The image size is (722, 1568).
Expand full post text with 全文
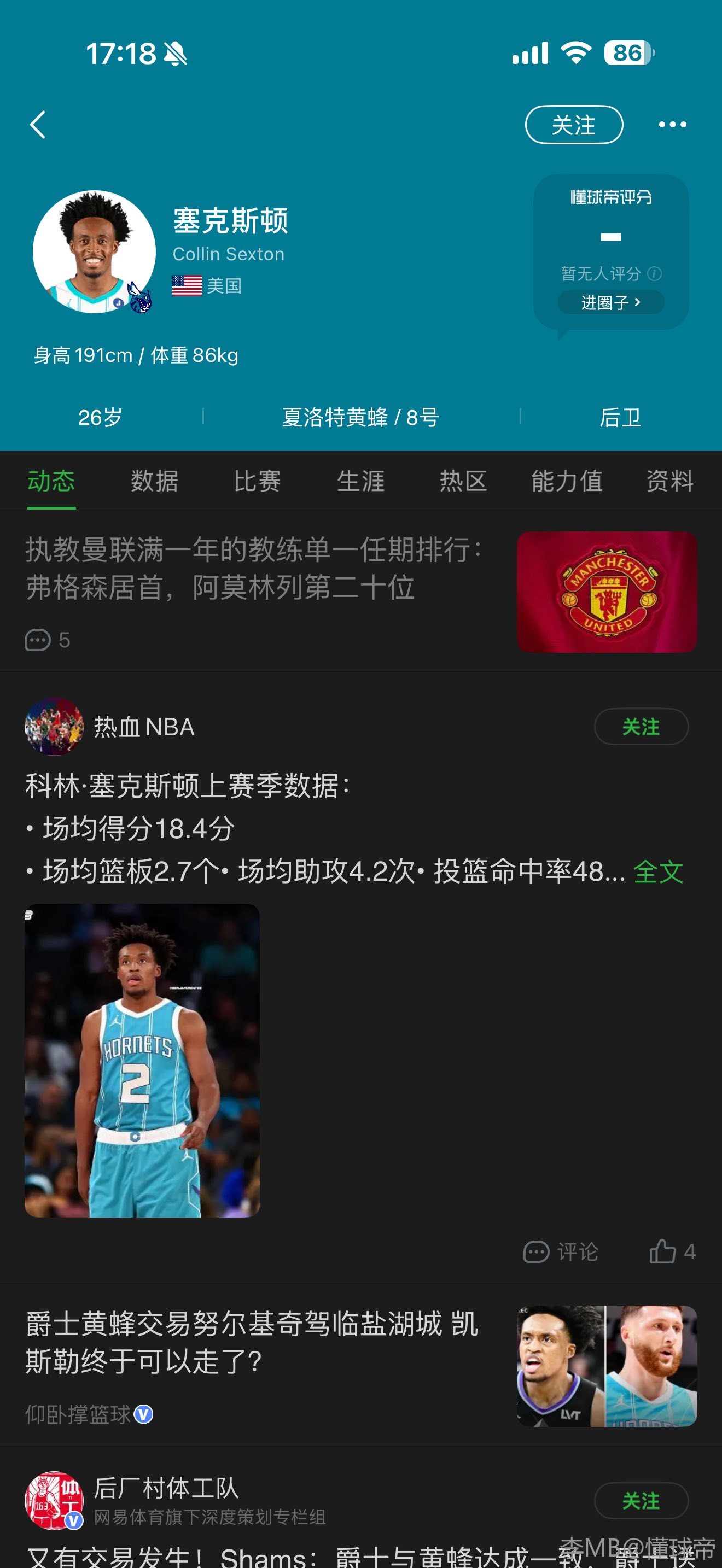(x=658, y=872)
